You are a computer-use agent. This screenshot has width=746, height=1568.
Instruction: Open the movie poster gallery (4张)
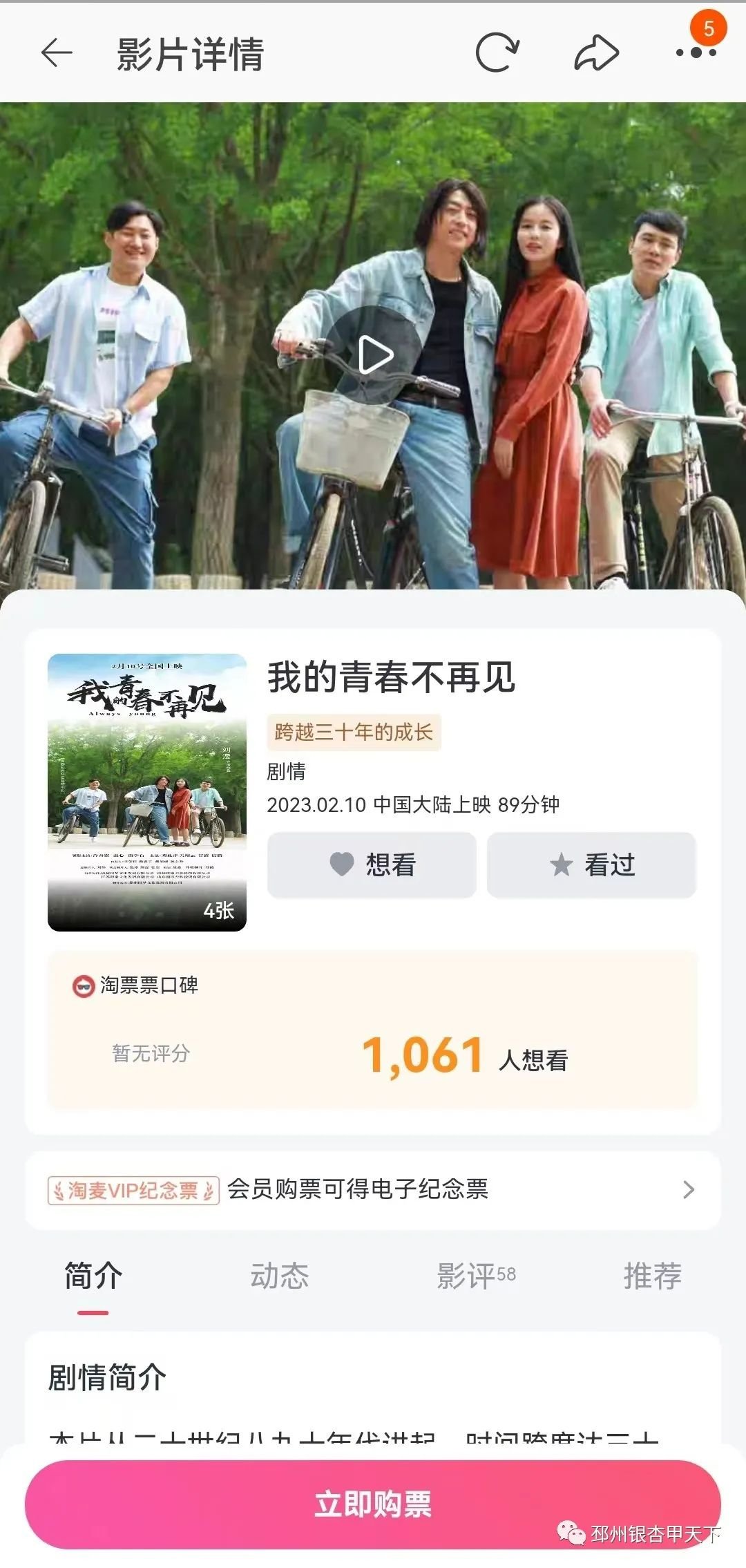pyautogui.click(x=147, y=792)
